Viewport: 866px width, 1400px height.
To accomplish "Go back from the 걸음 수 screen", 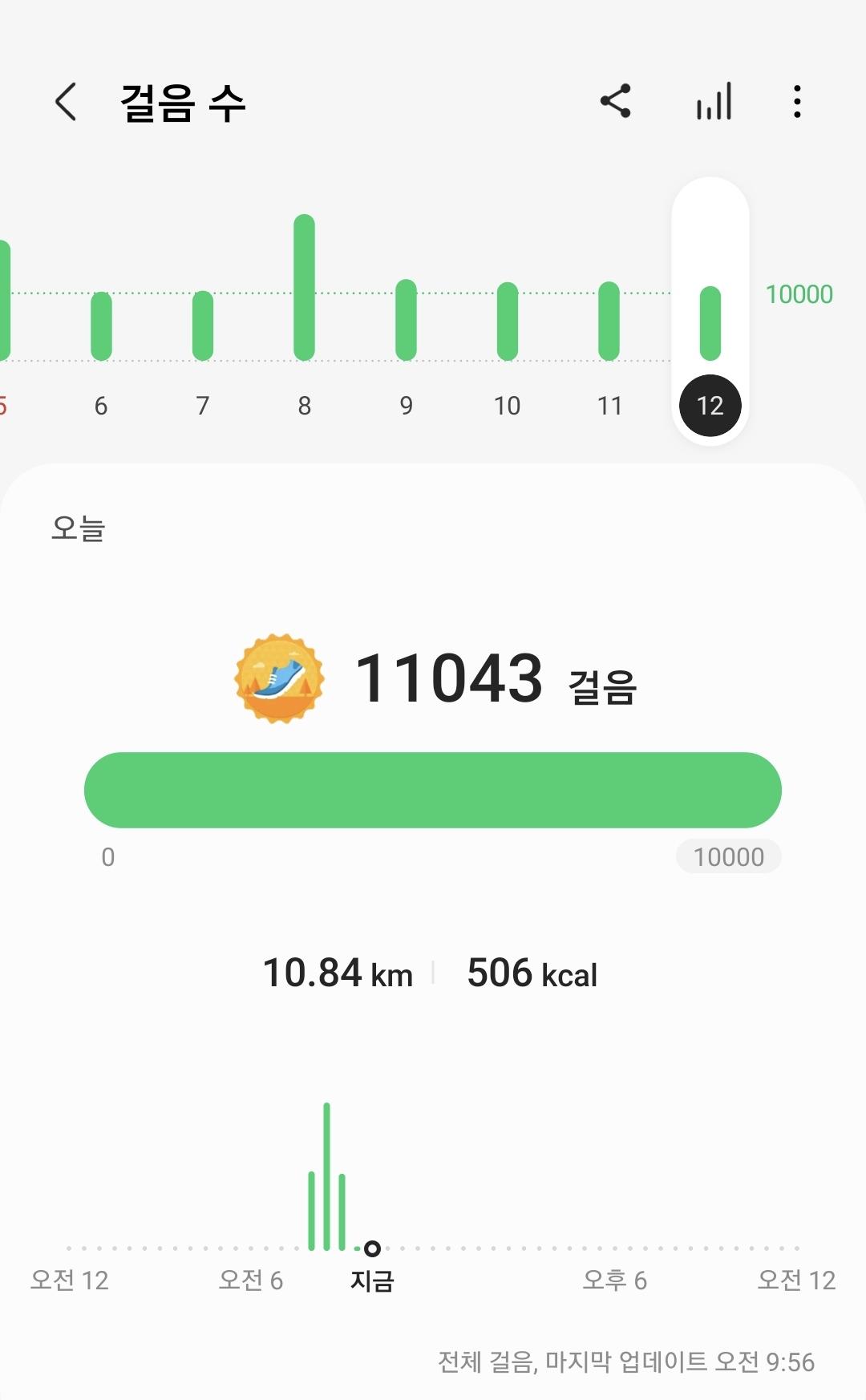I will coord(66,103).
